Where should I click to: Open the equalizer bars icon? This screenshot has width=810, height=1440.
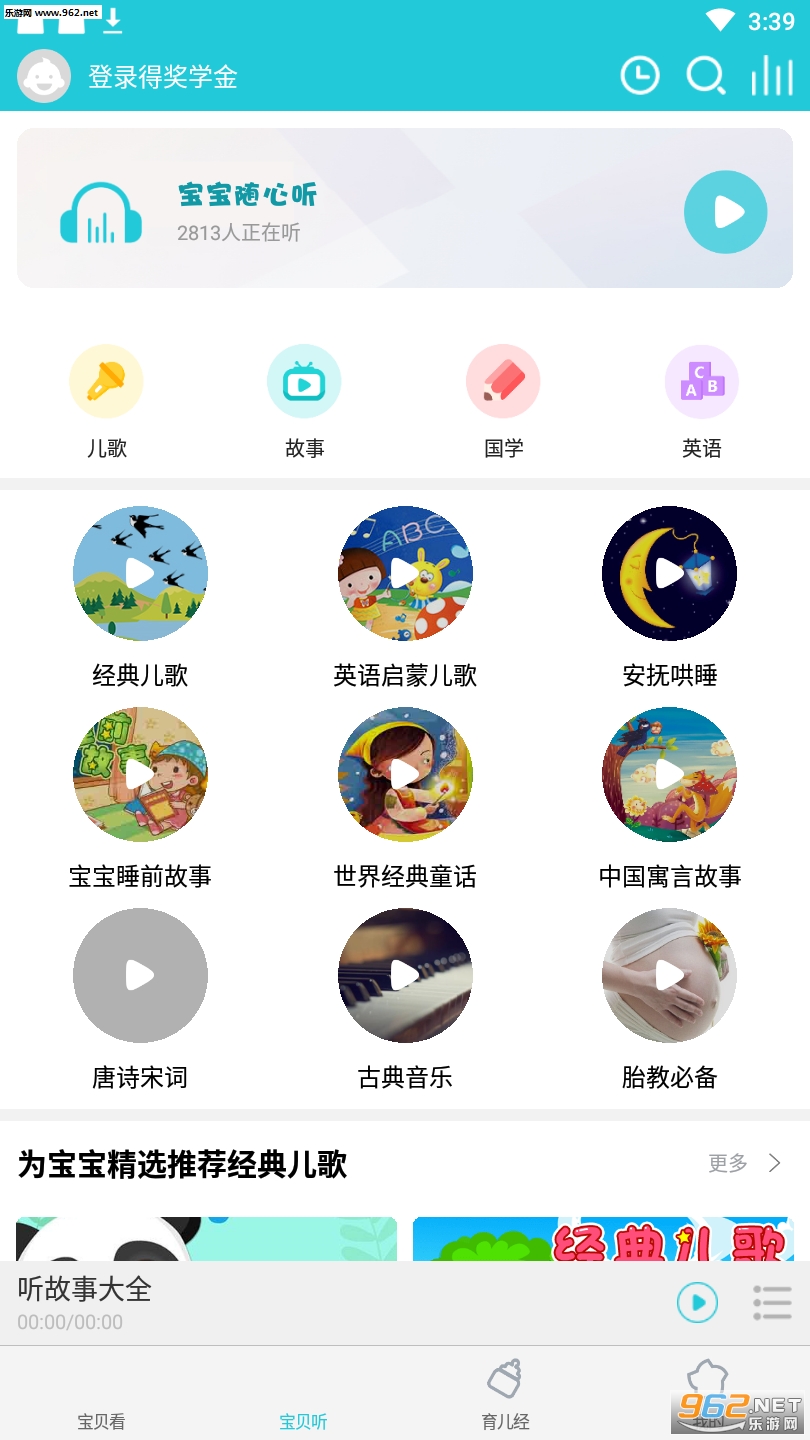(772, 76)
